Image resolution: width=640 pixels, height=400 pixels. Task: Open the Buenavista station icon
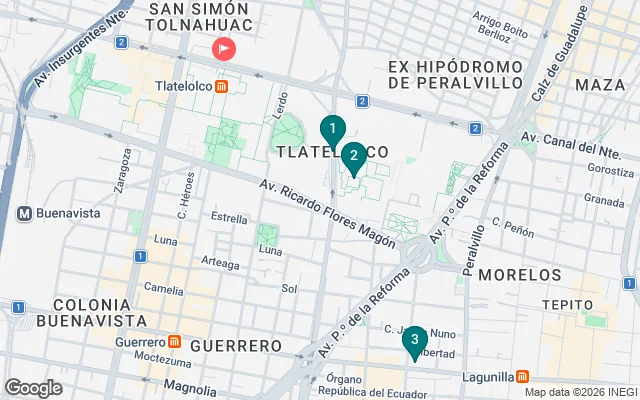[23, 213]
